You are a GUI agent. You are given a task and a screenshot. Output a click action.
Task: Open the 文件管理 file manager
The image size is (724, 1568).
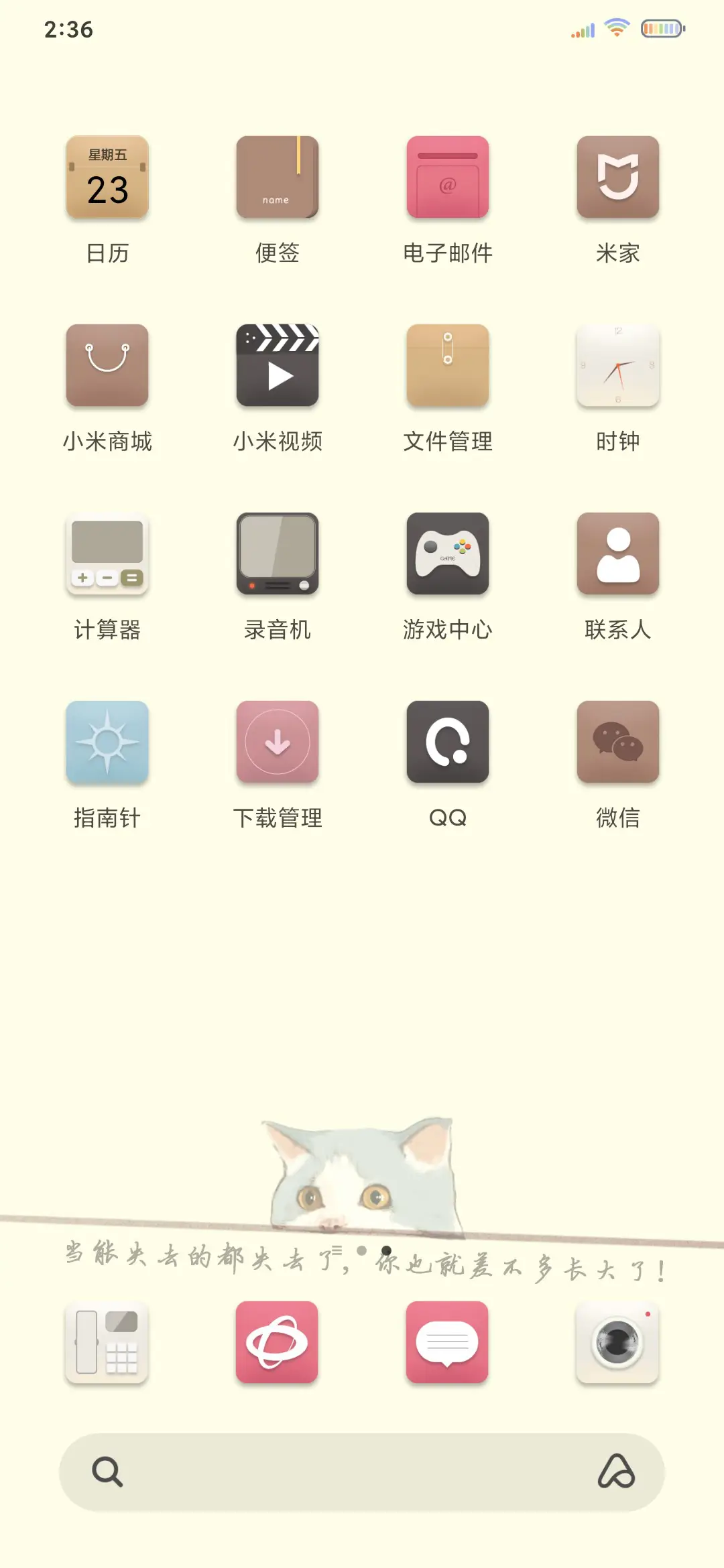tap(447, 365)
